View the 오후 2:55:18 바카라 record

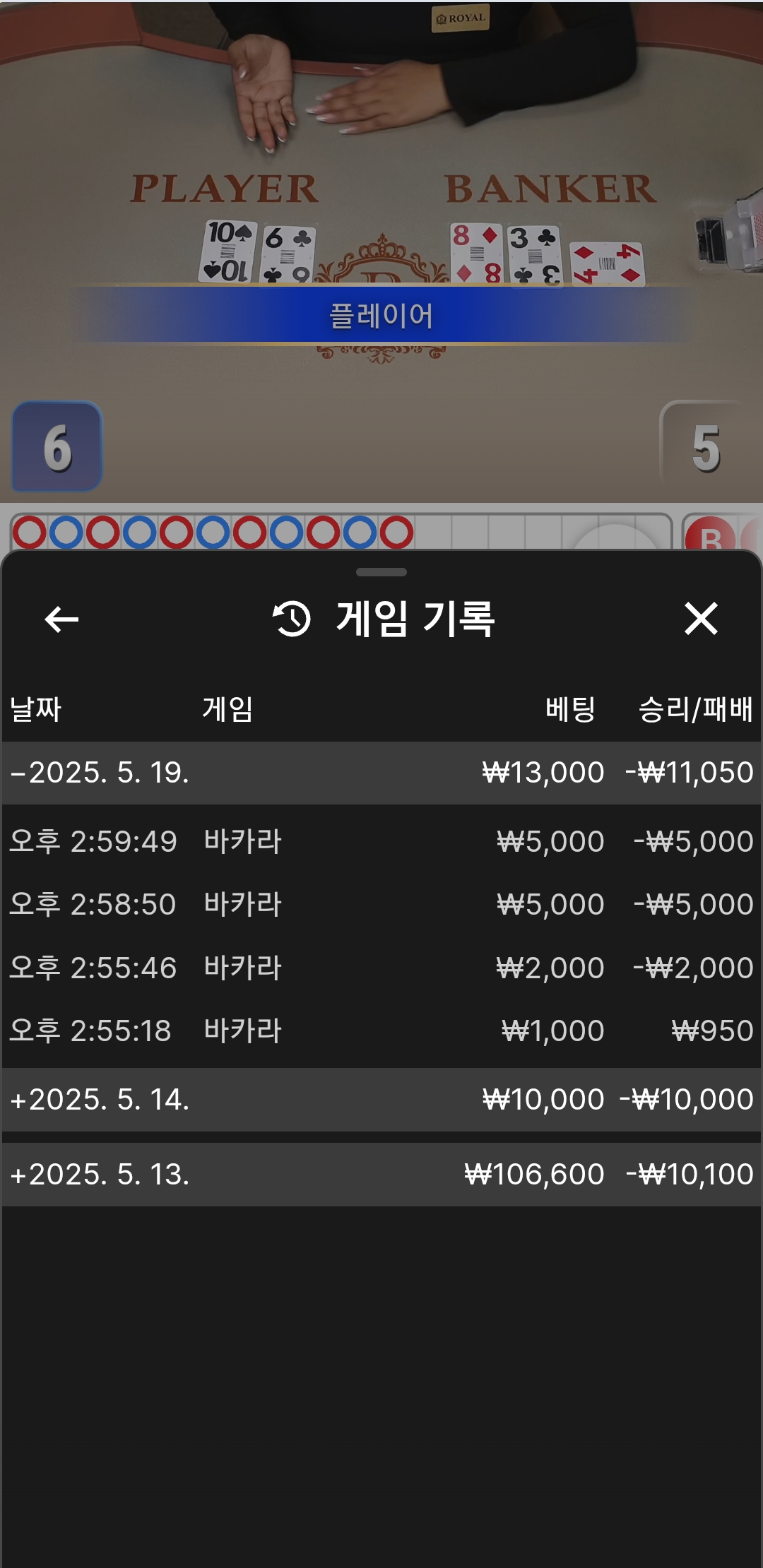click(x=381, y=1031)
